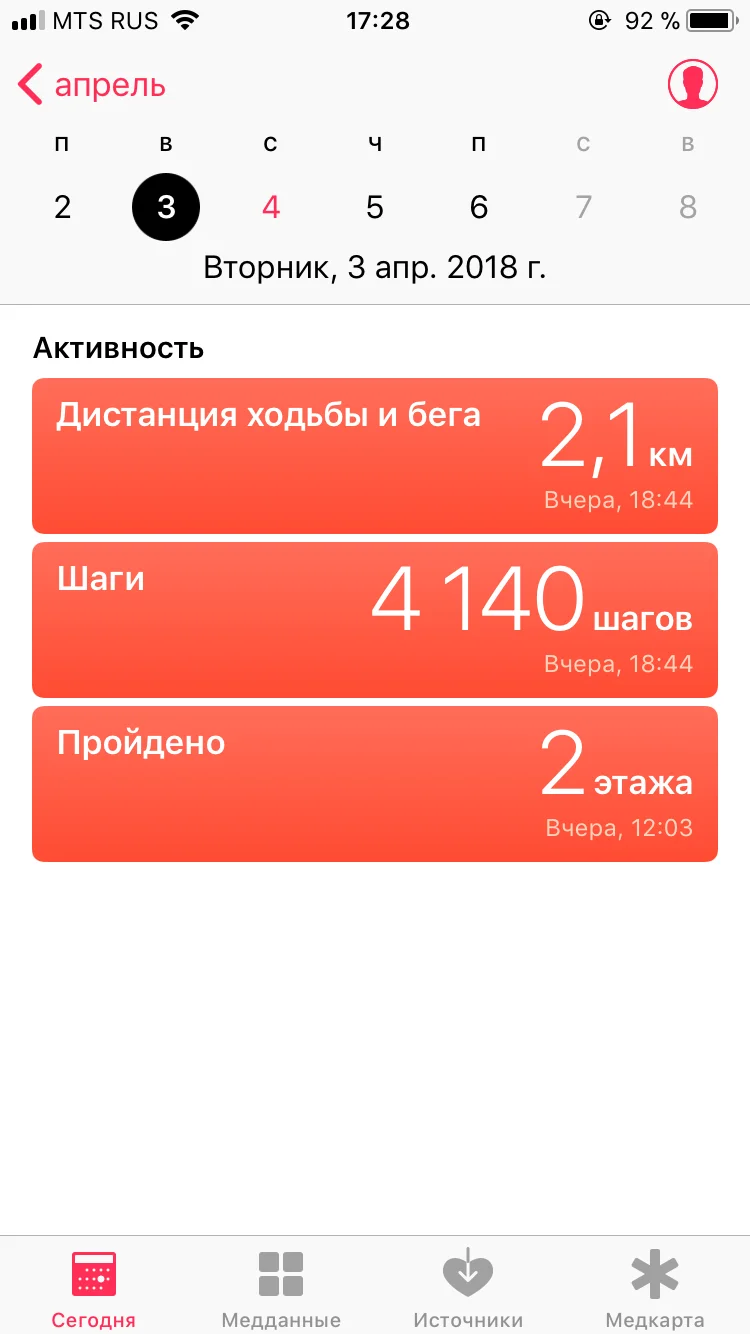Switch to the Медкарта tab

point(655,1288)
